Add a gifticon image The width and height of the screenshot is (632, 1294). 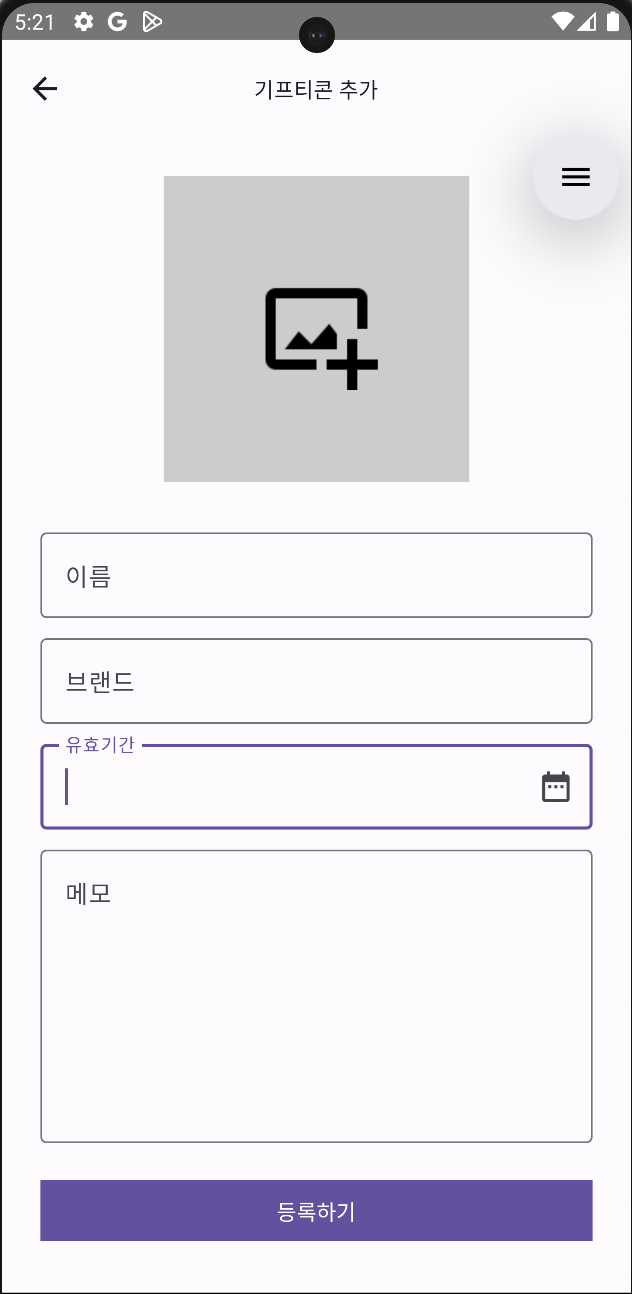tap(316, 329)
